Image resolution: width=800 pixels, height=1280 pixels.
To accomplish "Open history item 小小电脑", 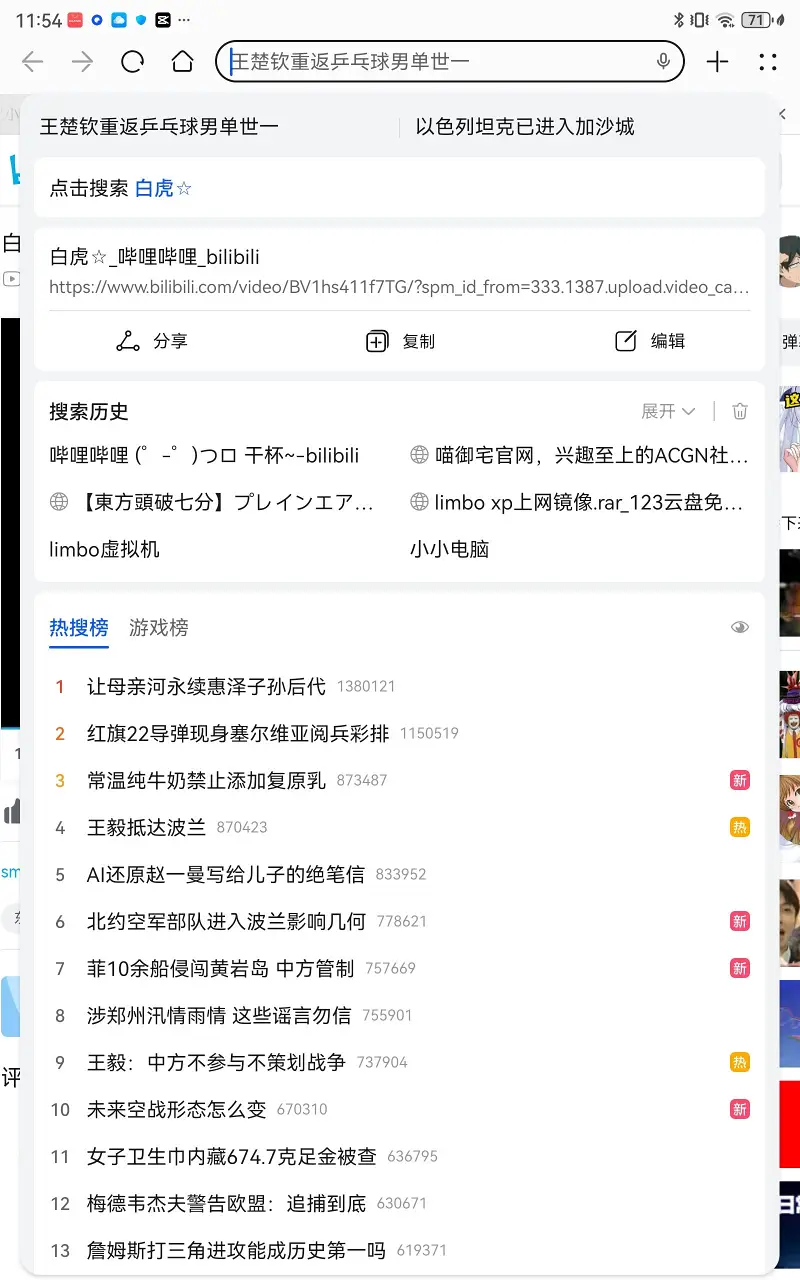I will point(449,549).
